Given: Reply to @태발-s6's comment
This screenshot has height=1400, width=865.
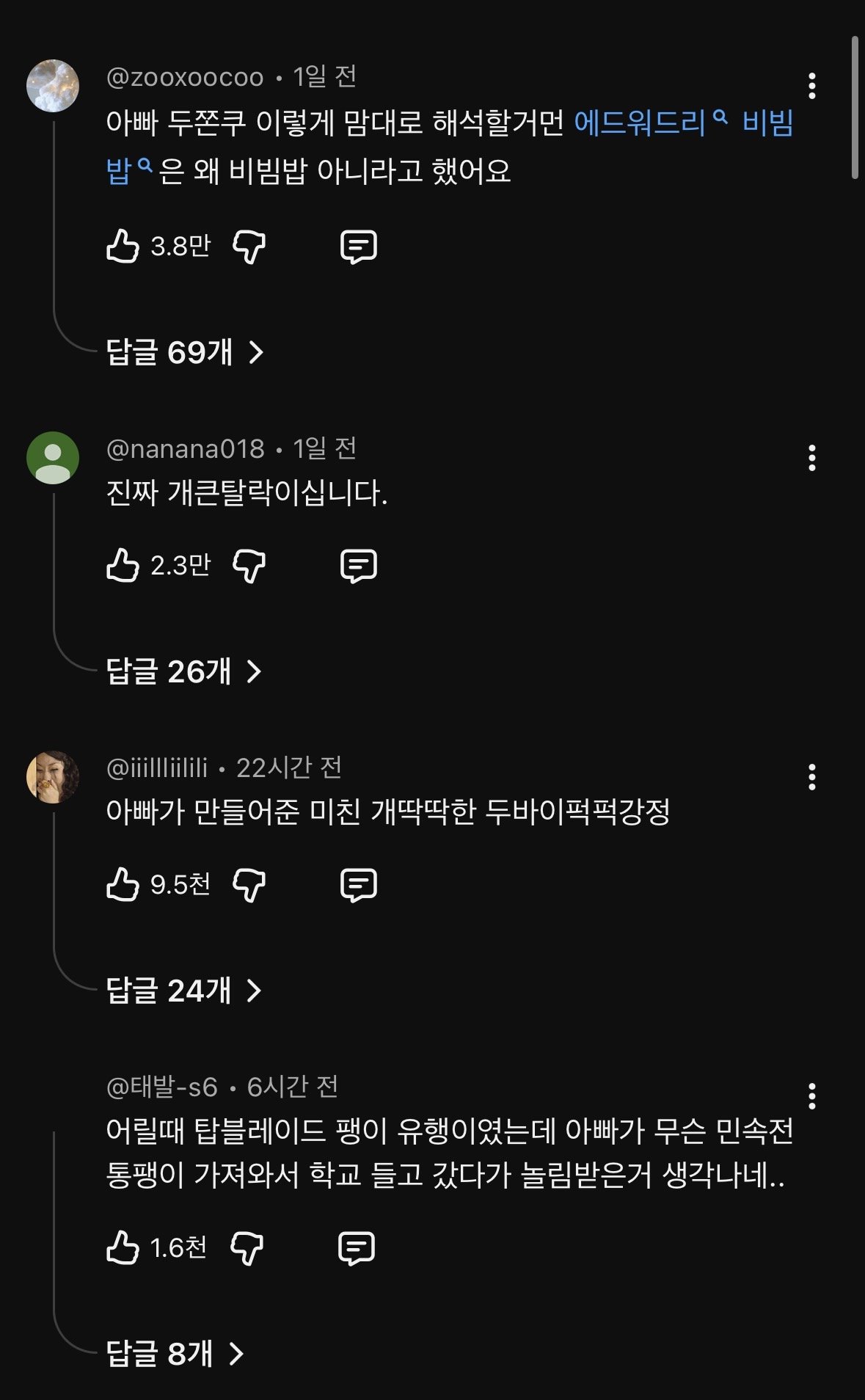Looking at the screenshot, I should [x=357, y=1248].
